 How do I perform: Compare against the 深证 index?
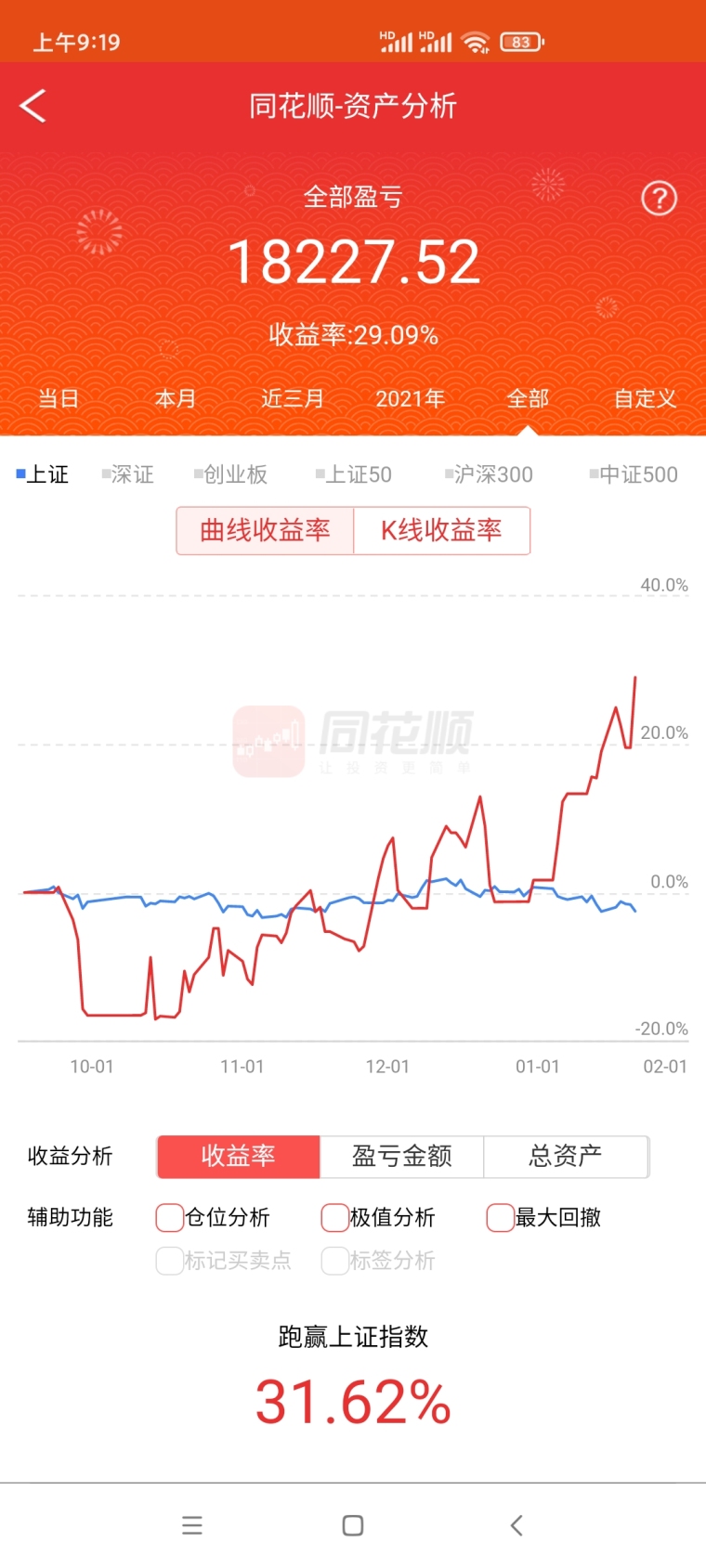(128, 474)
